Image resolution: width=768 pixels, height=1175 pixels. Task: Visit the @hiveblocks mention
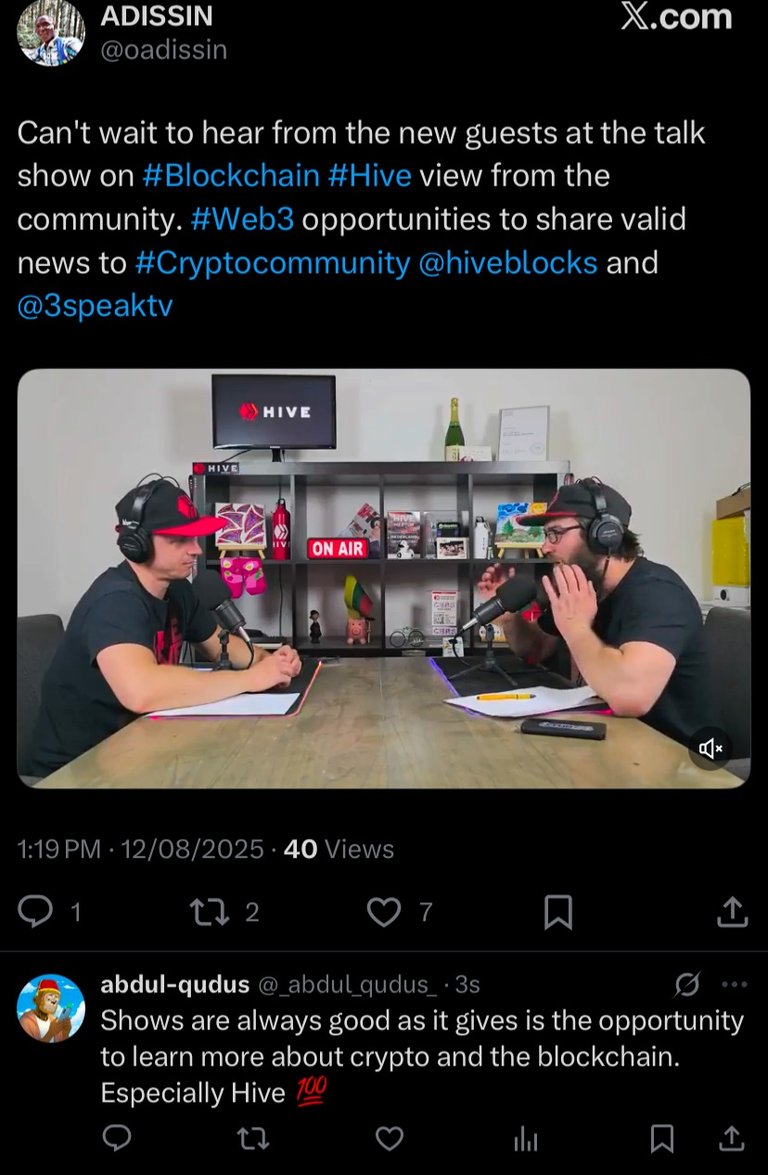(508, 263)
